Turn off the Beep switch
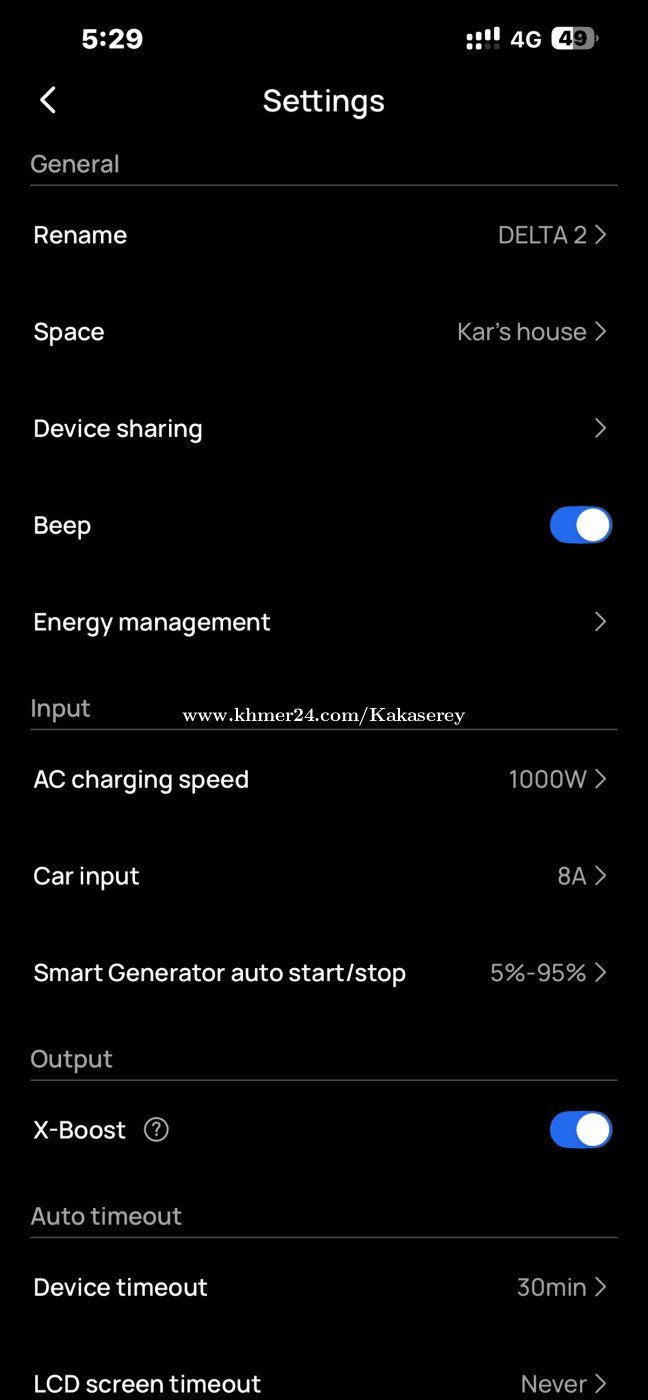648x1400 pixels. [x=580, y=525]
